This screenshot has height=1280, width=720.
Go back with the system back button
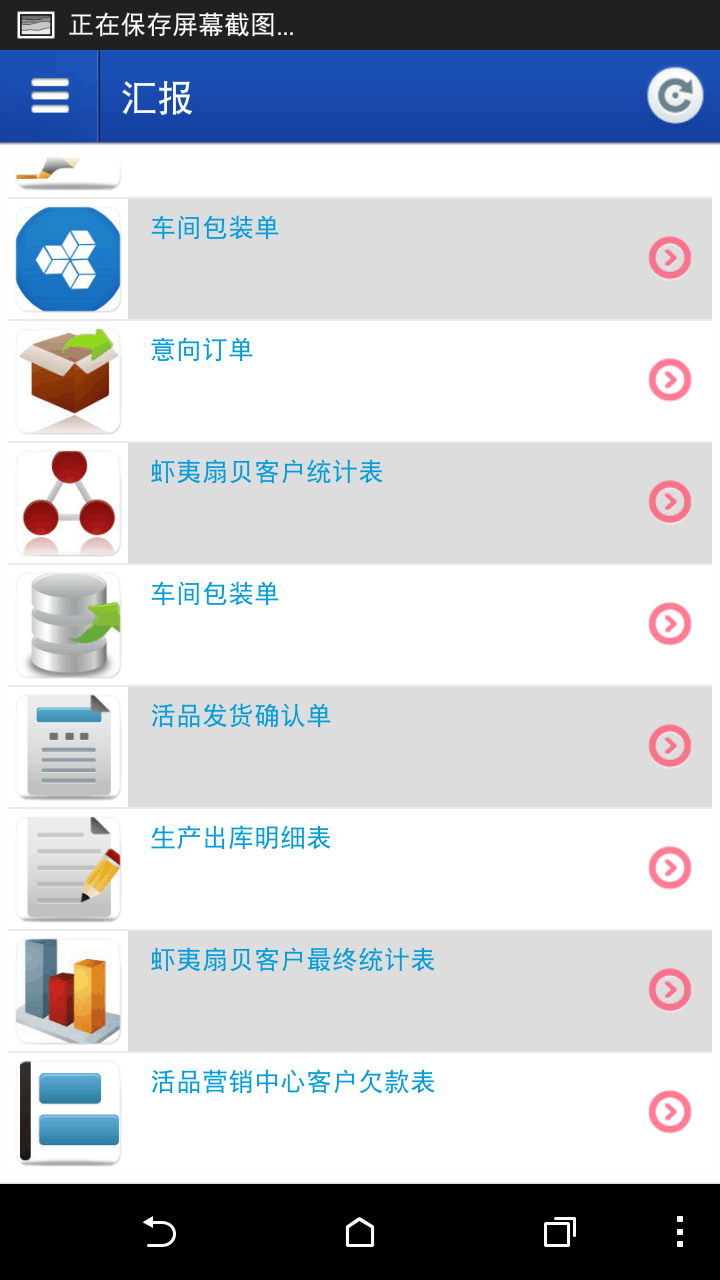coord(159,1232)
